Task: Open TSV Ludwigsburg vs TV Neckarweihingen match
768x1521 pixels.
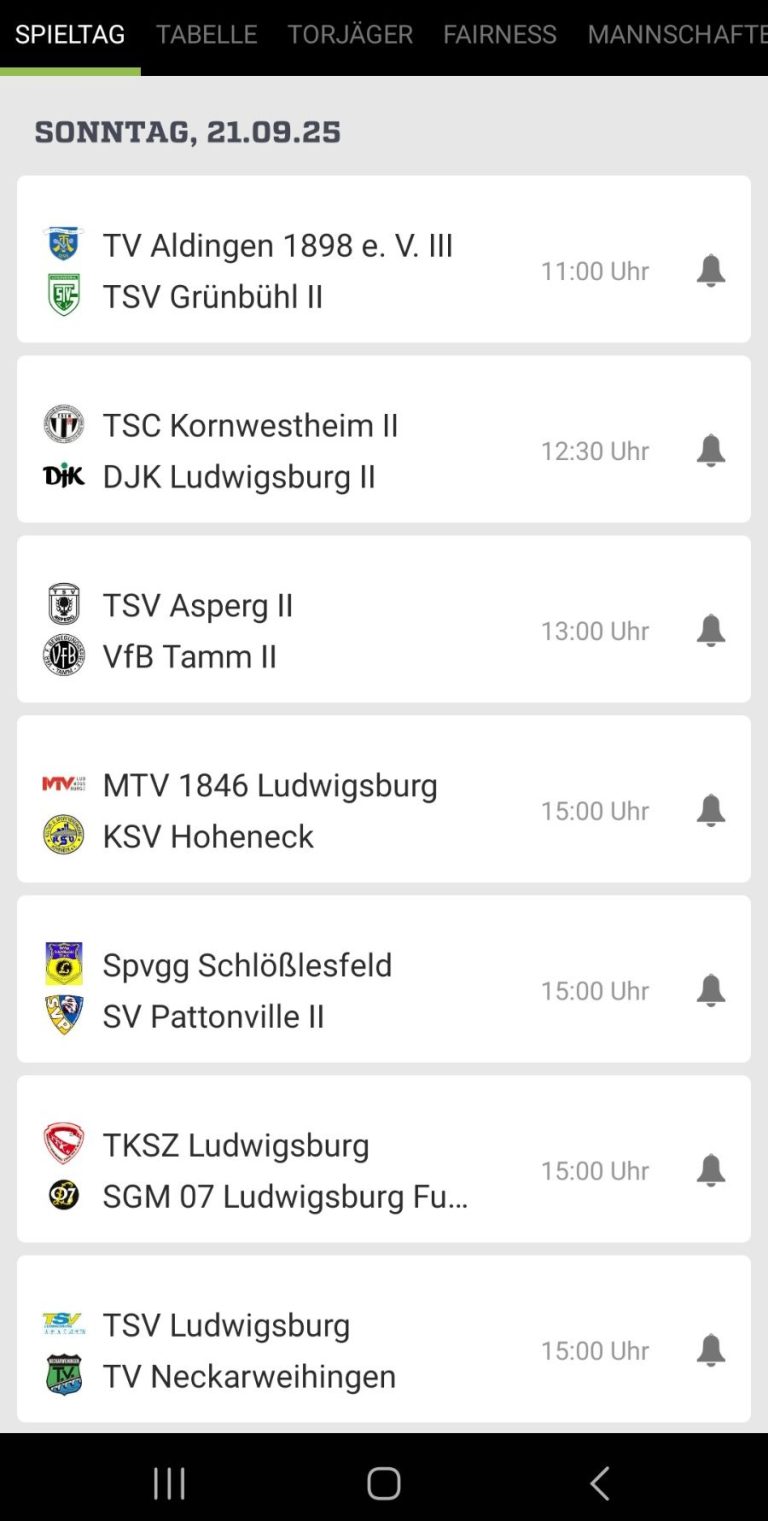Action: 383,1339
